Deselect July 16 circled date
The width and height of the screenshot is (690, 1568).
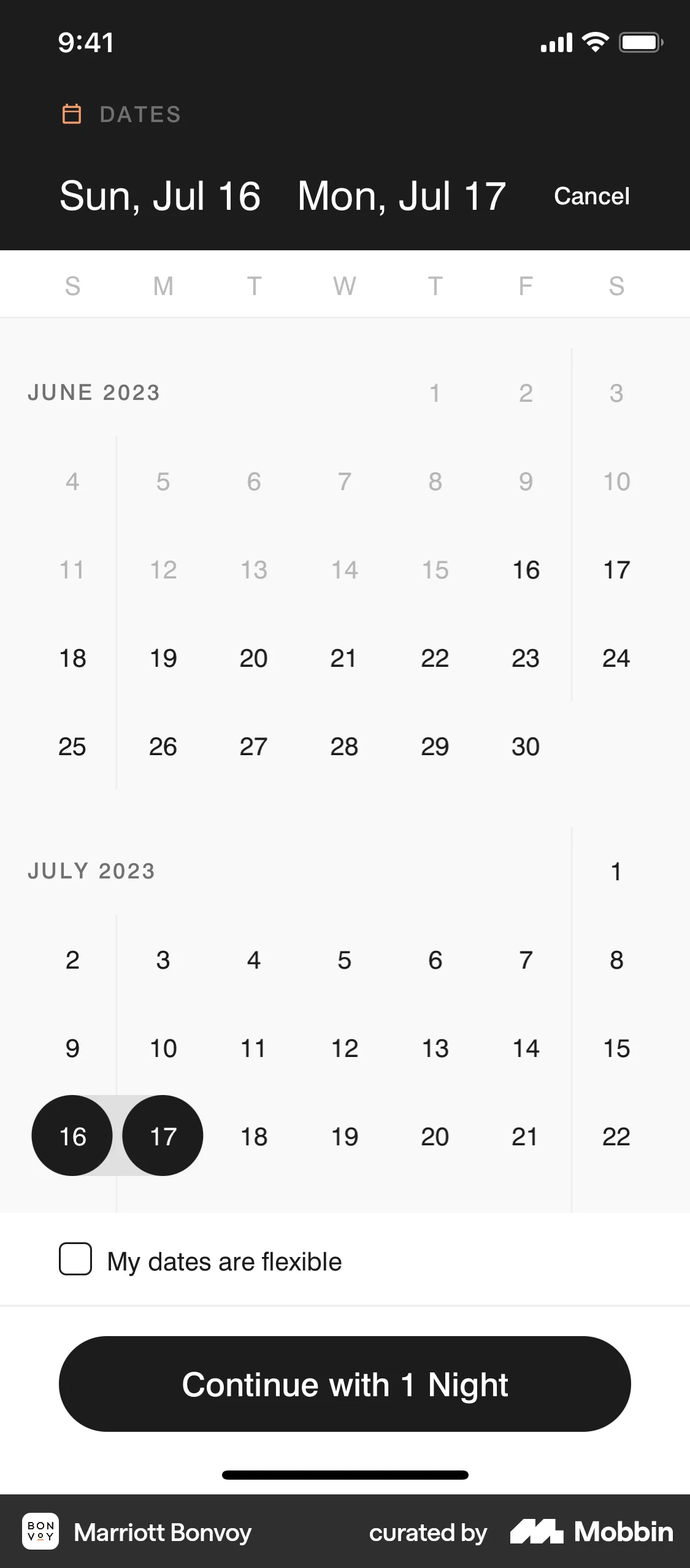coord(72,1136)
